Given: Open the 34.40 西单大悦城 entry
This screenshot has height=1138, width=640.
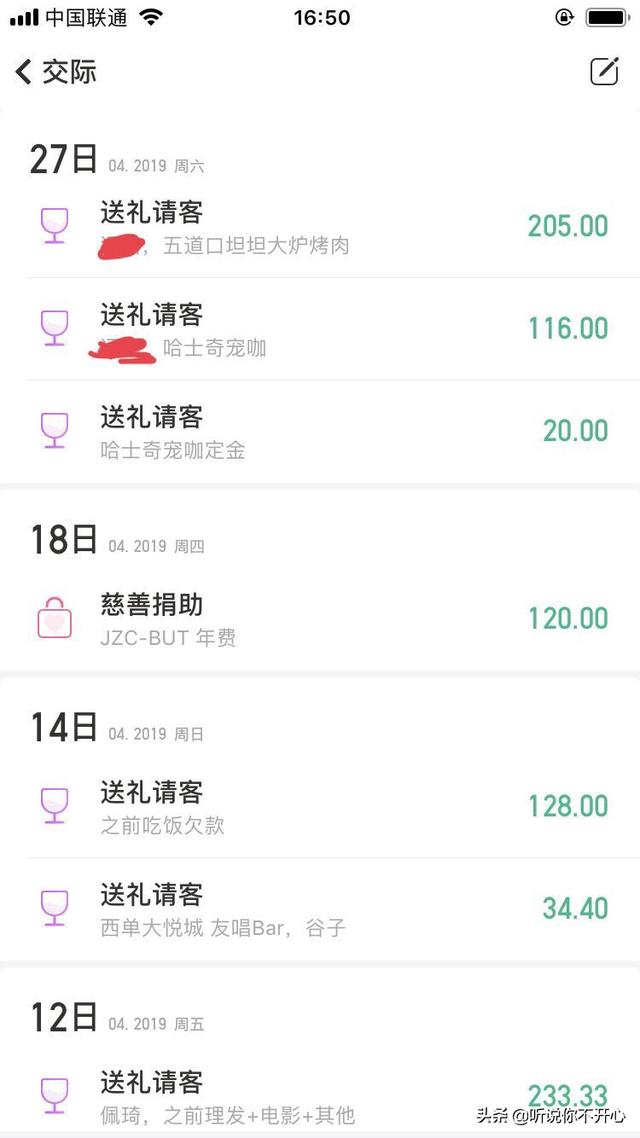Looking at the screenshot, I should 320,909.
